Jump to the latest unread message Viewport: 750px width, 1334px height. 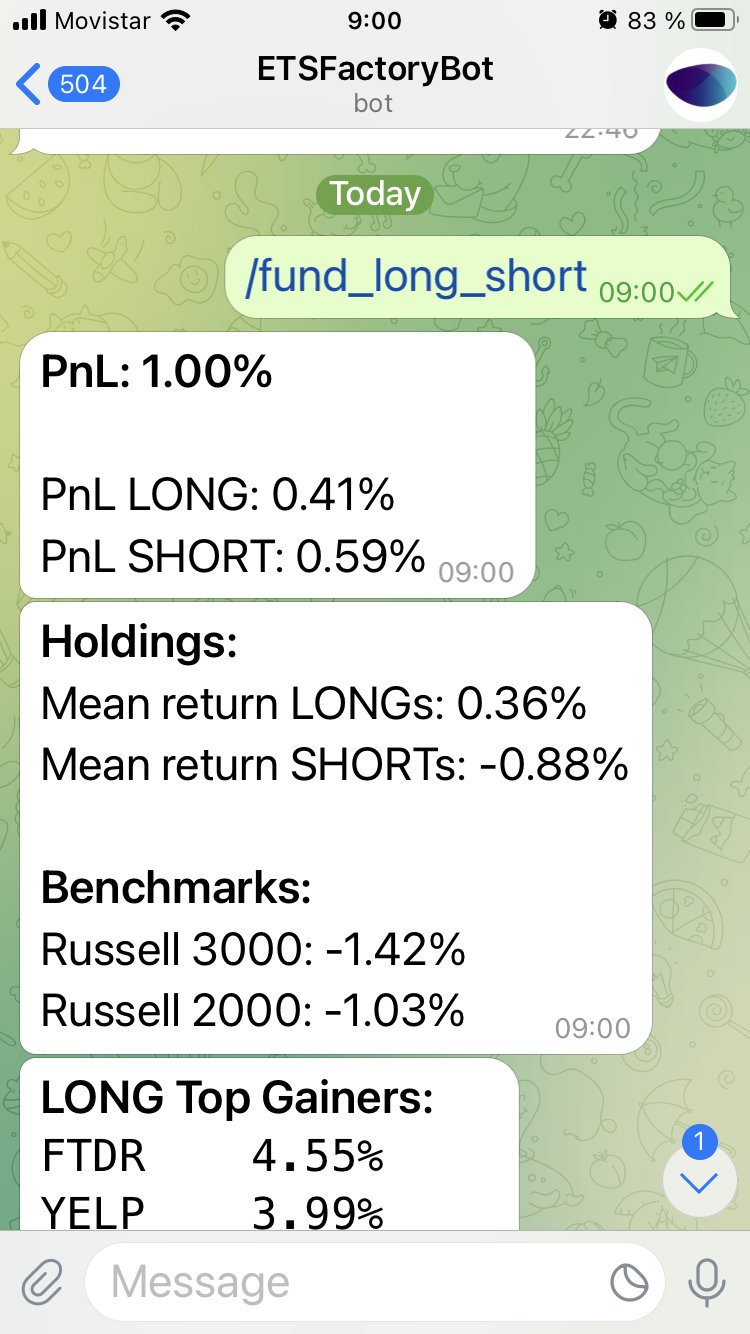[x=699, y=1182]
